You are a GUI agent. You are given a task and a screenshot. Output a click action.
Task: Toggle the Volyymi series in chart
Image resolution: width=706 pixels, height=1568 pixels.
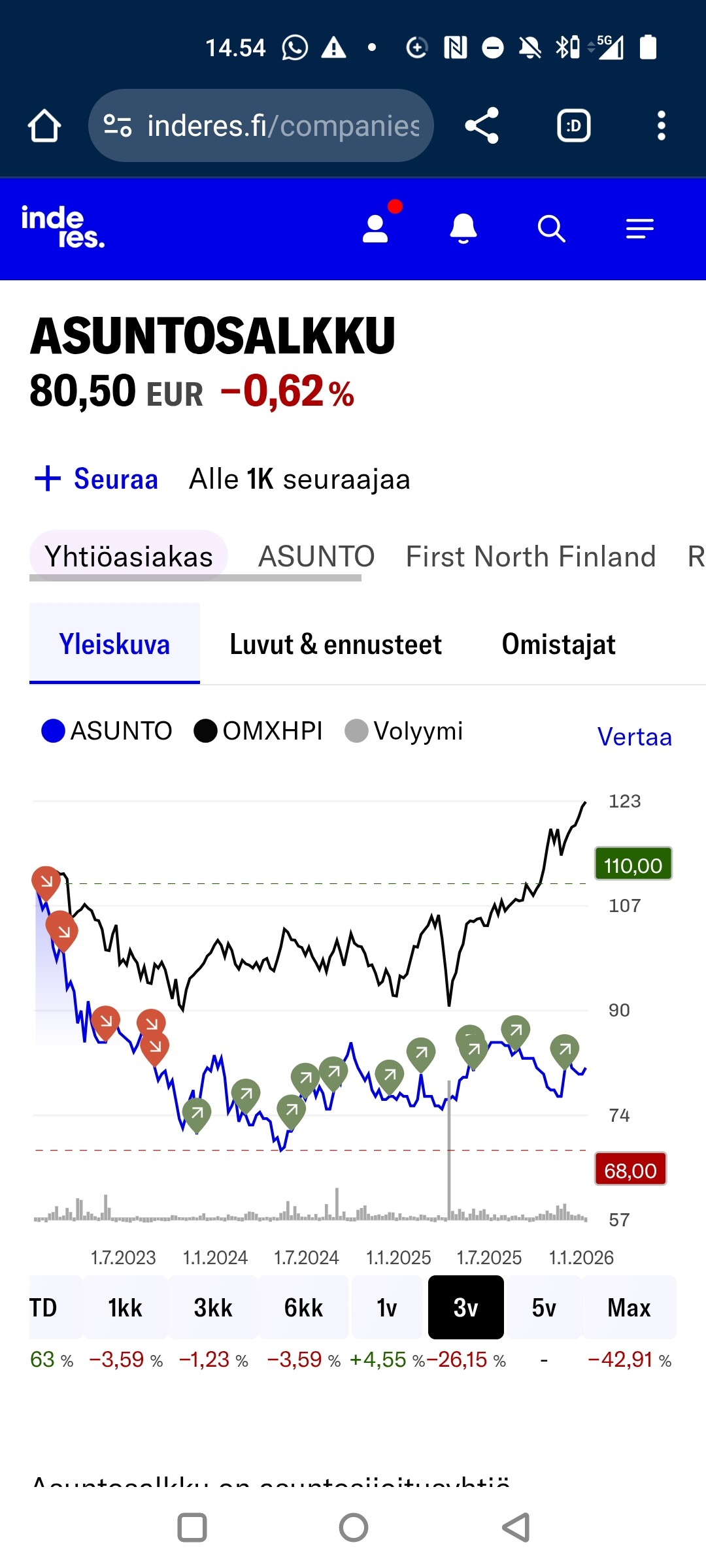tap(404, 730)
